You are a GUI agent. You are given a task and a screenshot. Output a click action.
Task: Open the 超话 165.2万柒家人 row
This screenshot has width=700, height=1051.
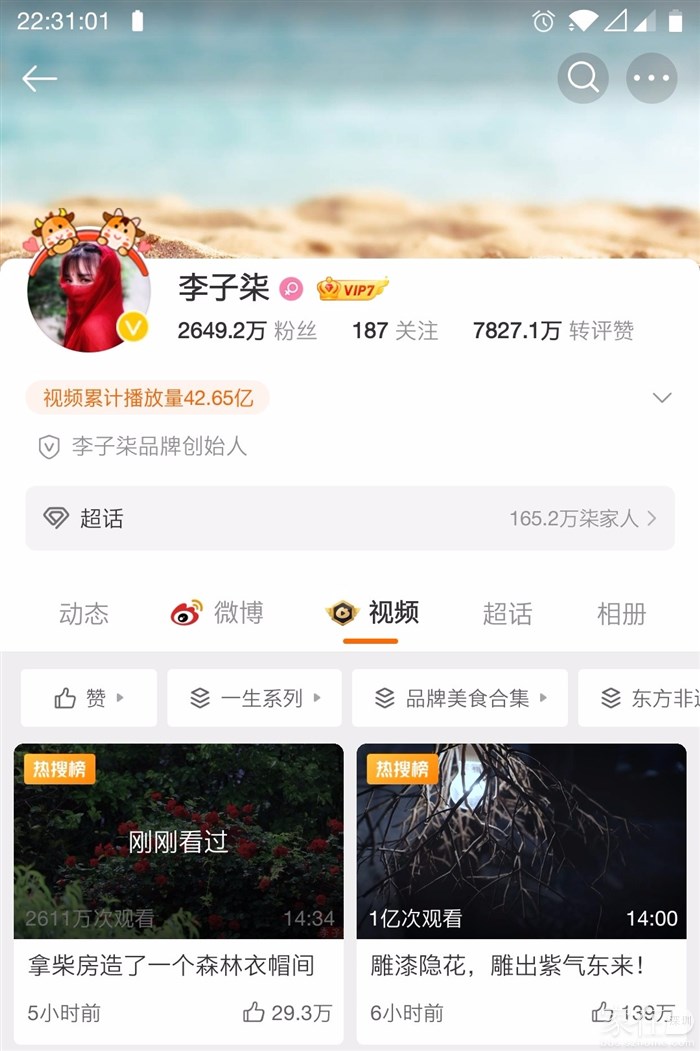(350, 518)
